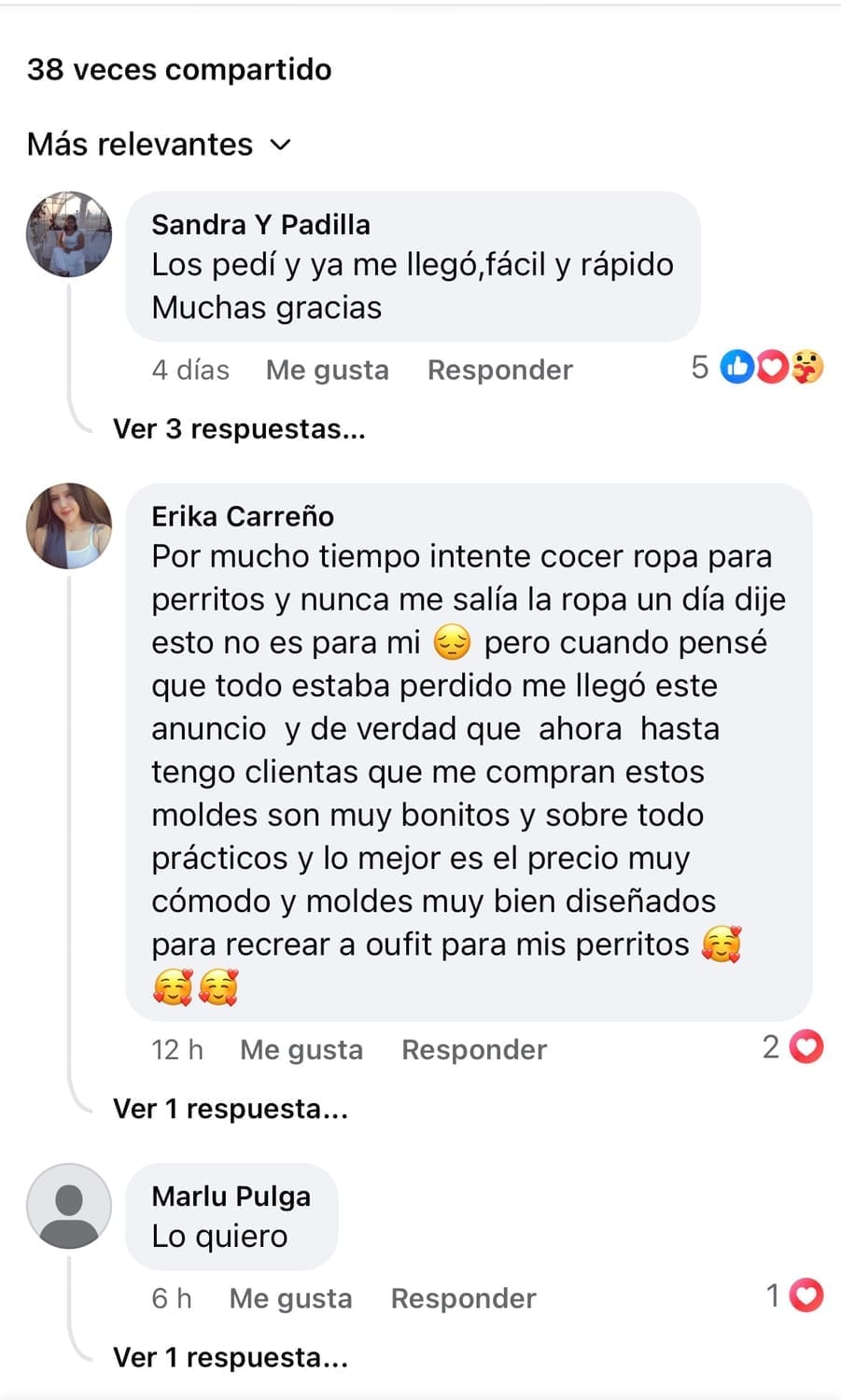Reply to Sandra Y Padilla's comment

click(x=499, y=370)
